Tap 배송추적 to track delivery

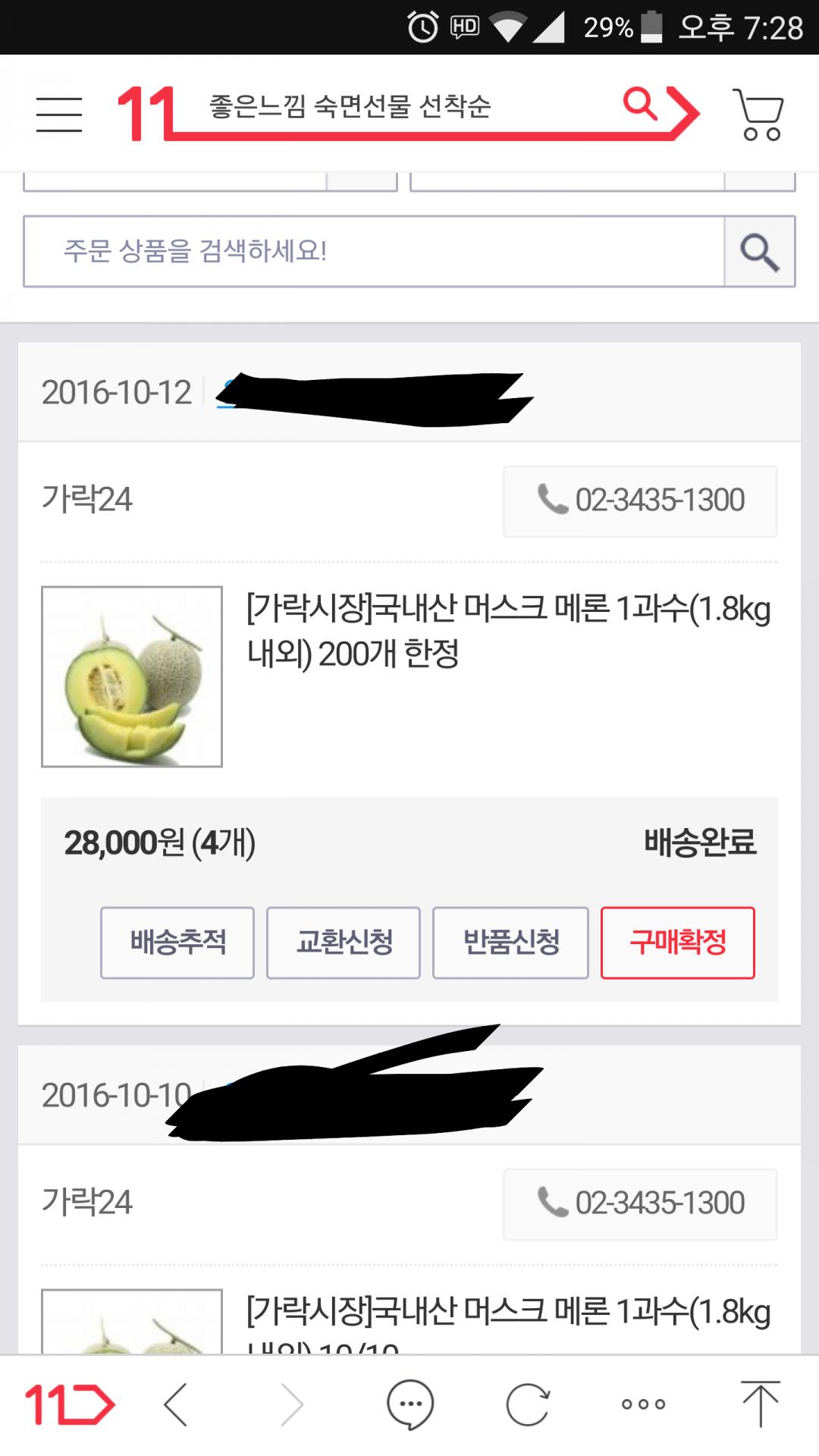pos(177,943)
